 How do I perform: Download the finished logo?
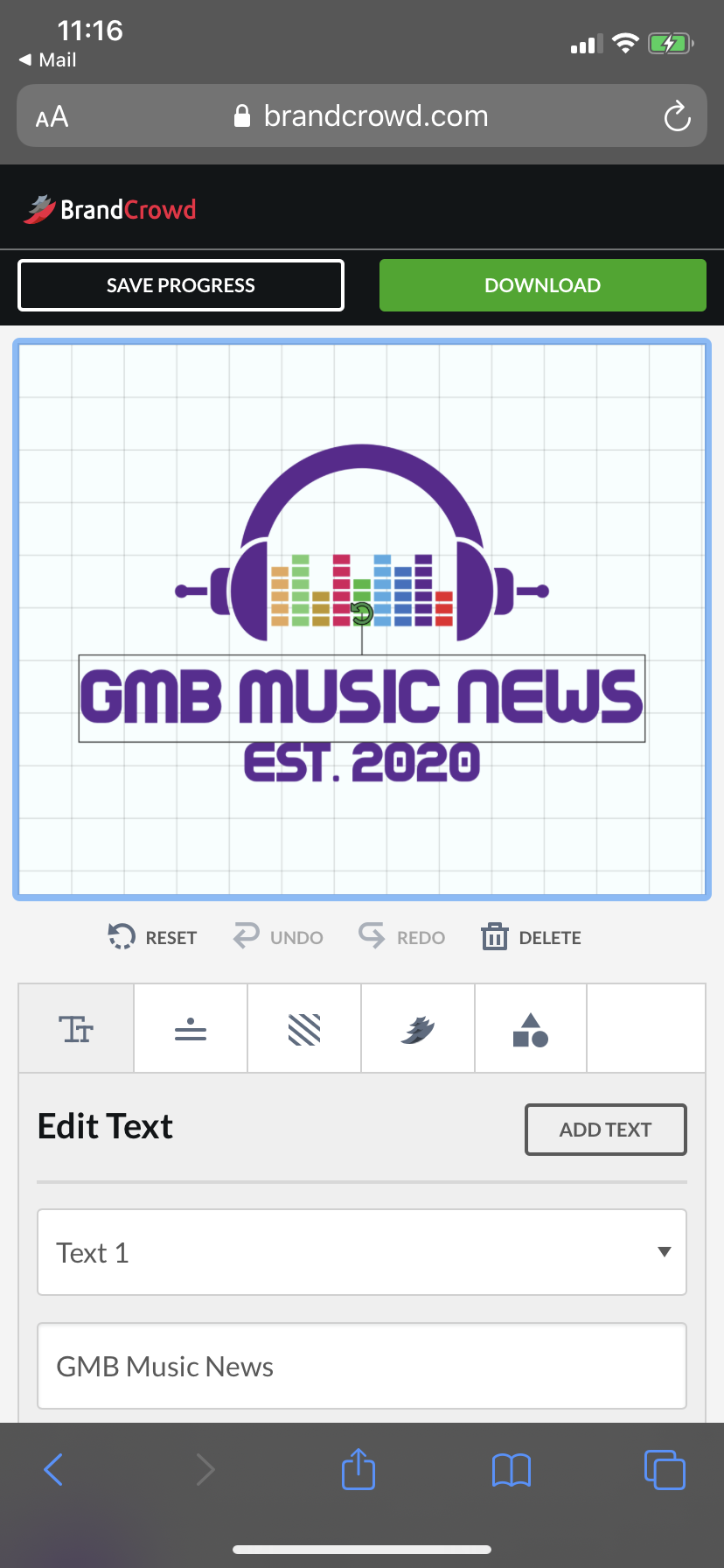542,285
